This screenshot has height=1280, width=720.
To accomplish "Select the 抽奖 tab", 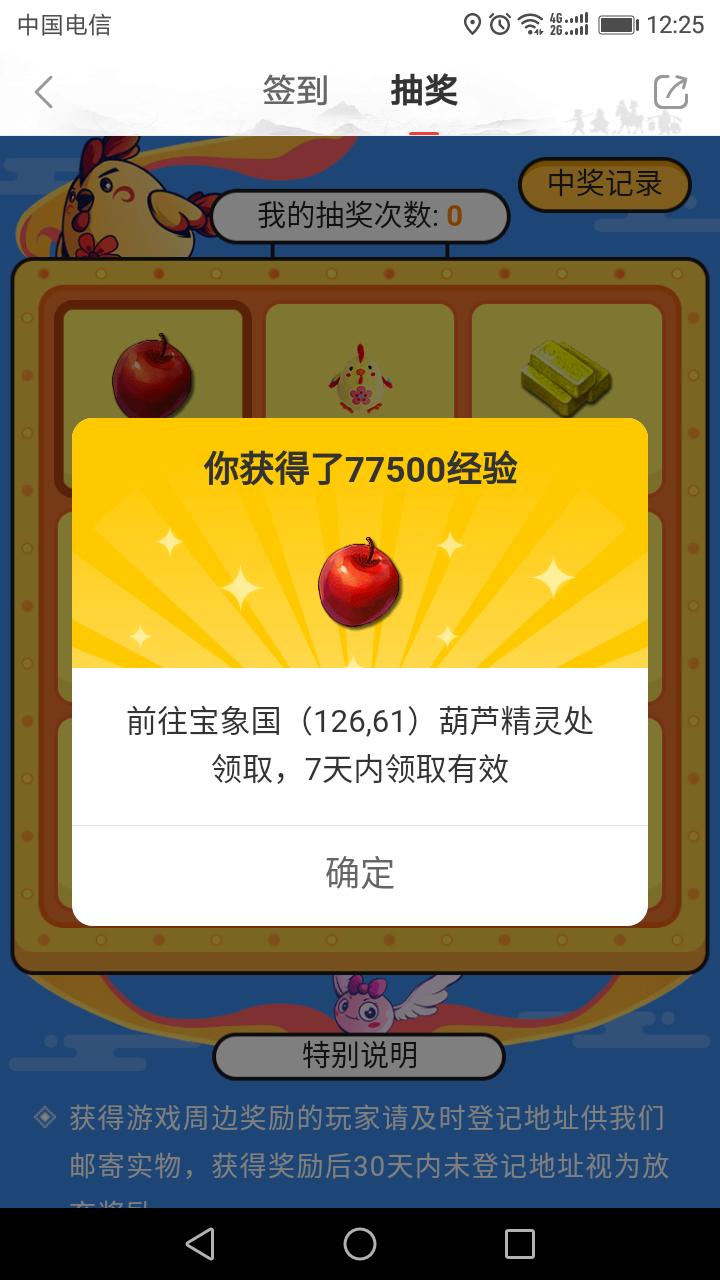I will point(424,91).
